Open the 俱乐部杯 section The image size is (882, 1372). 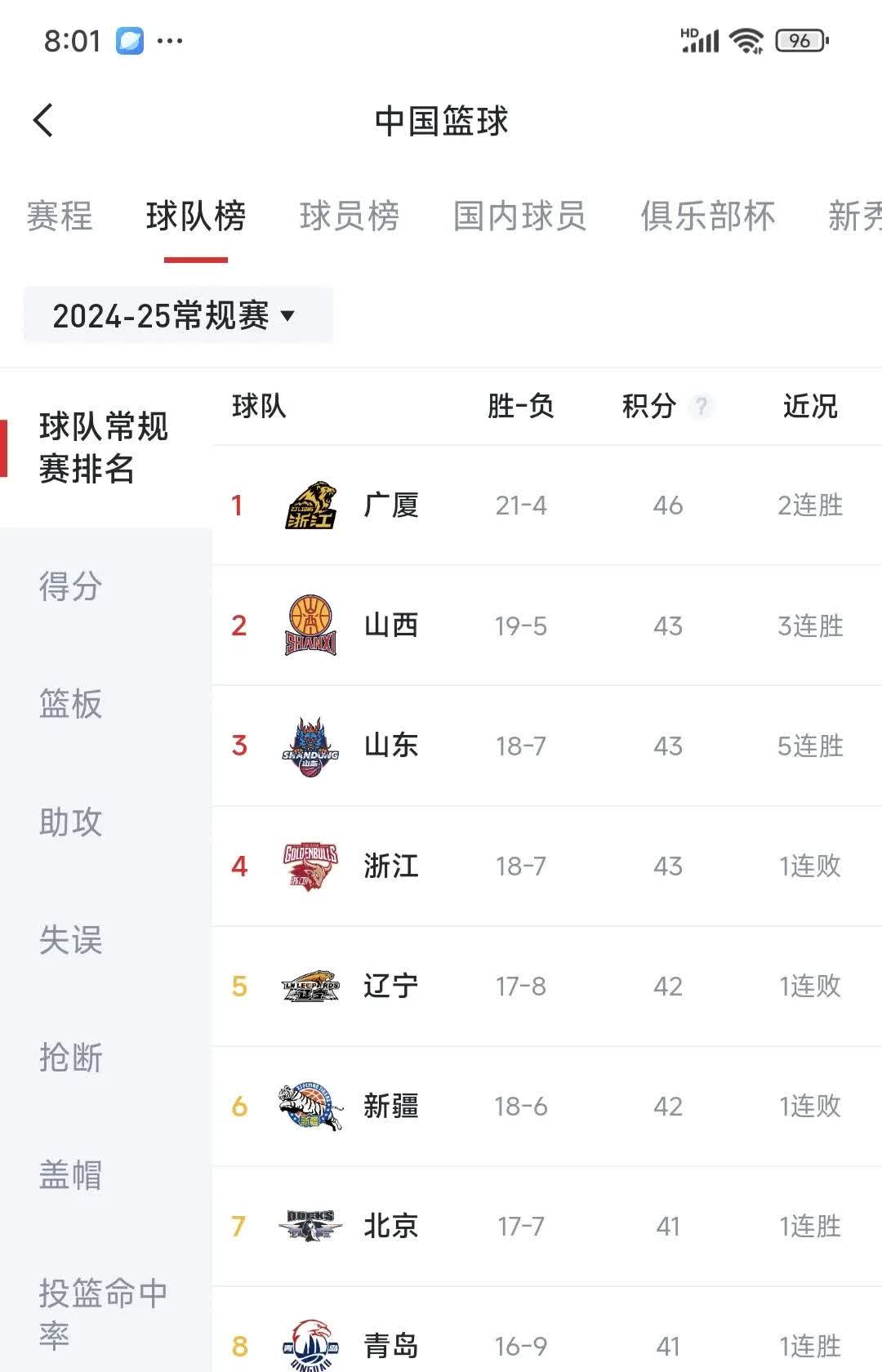pyautogui.click(x=707, y=215)
